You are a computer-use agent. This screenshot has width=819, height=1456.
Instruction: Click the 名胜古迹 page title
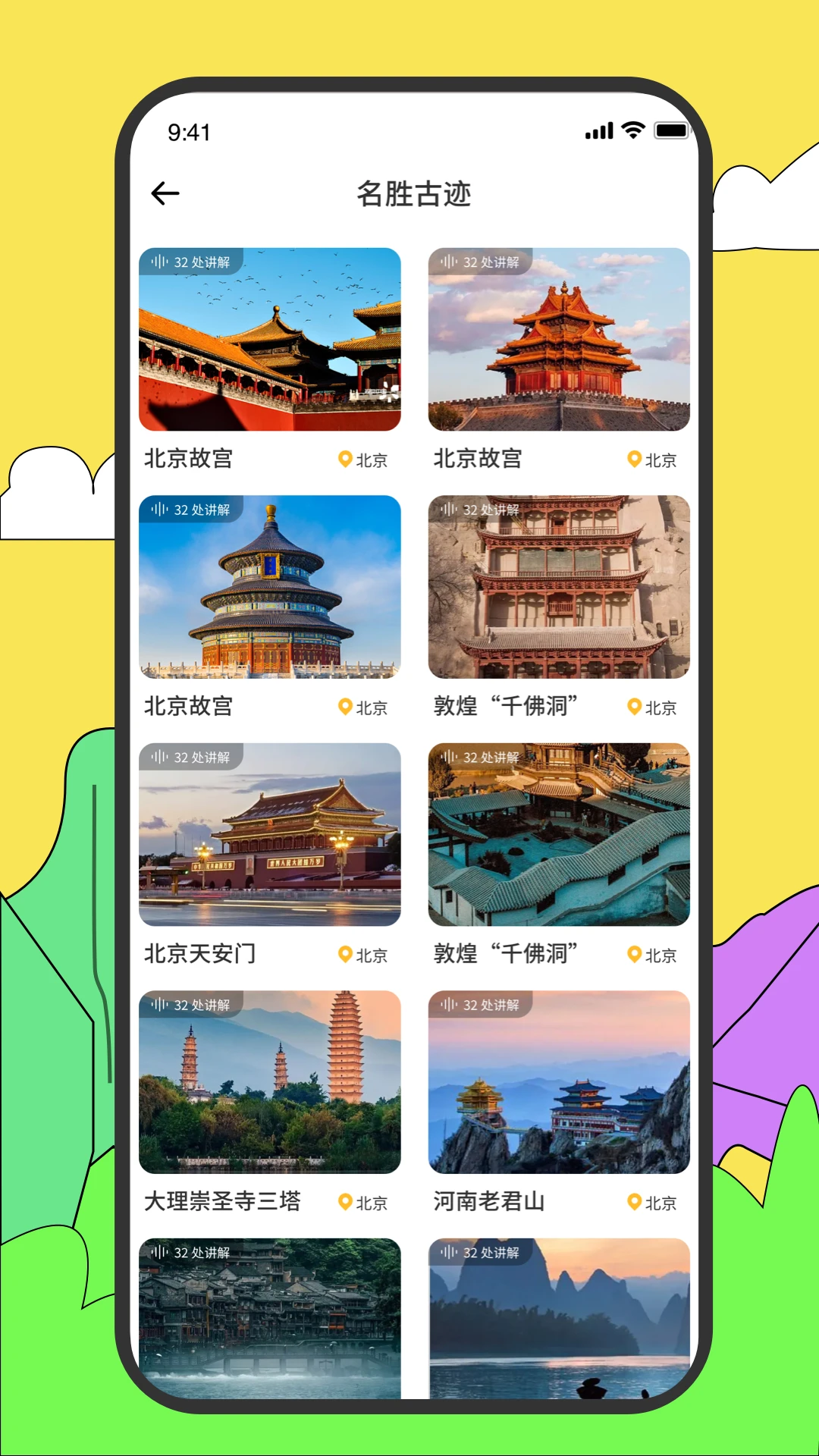point(416,194)
